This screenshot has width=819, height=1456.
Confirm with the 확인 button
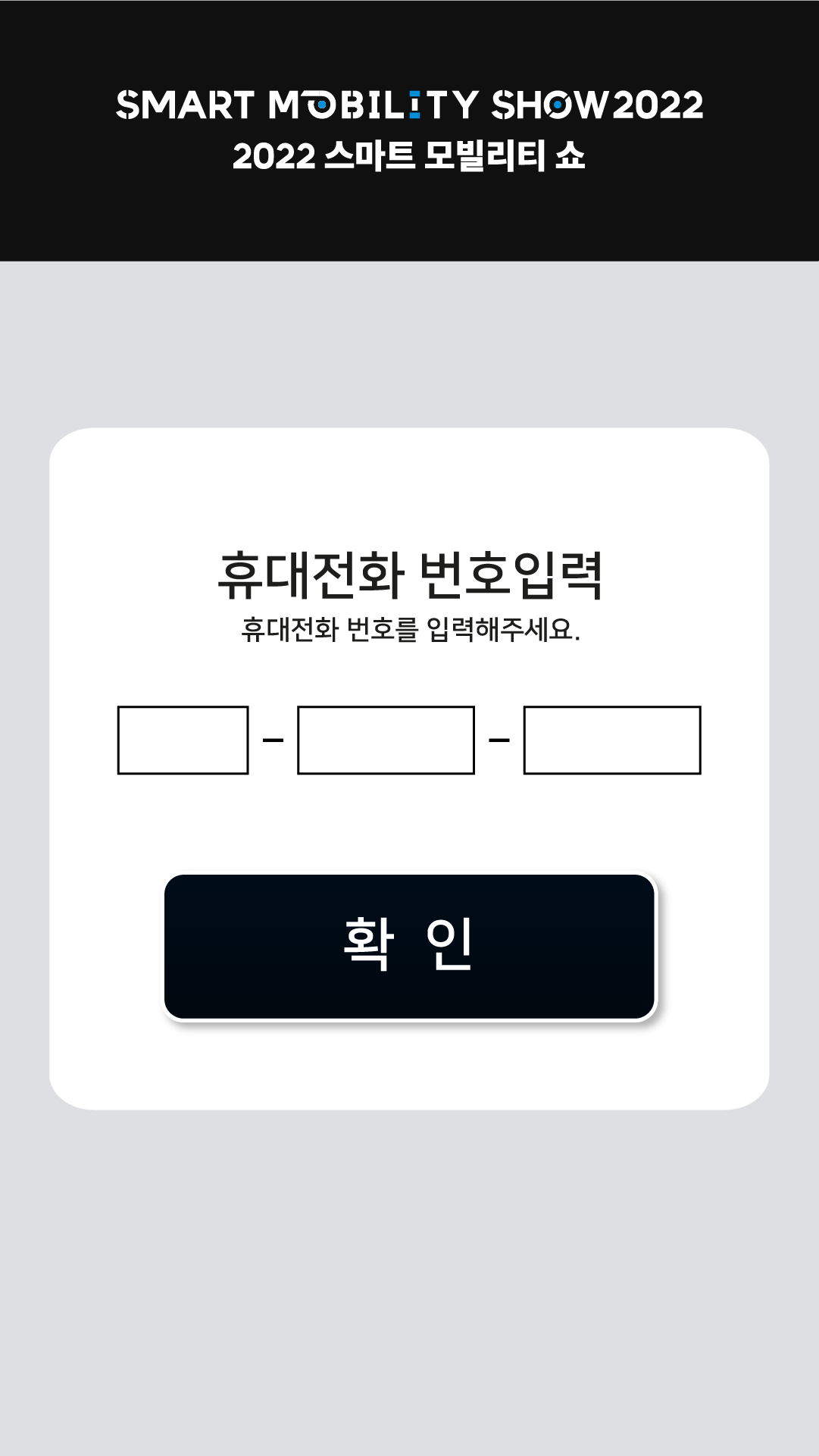pyautogui.click(x=409, y=946)
